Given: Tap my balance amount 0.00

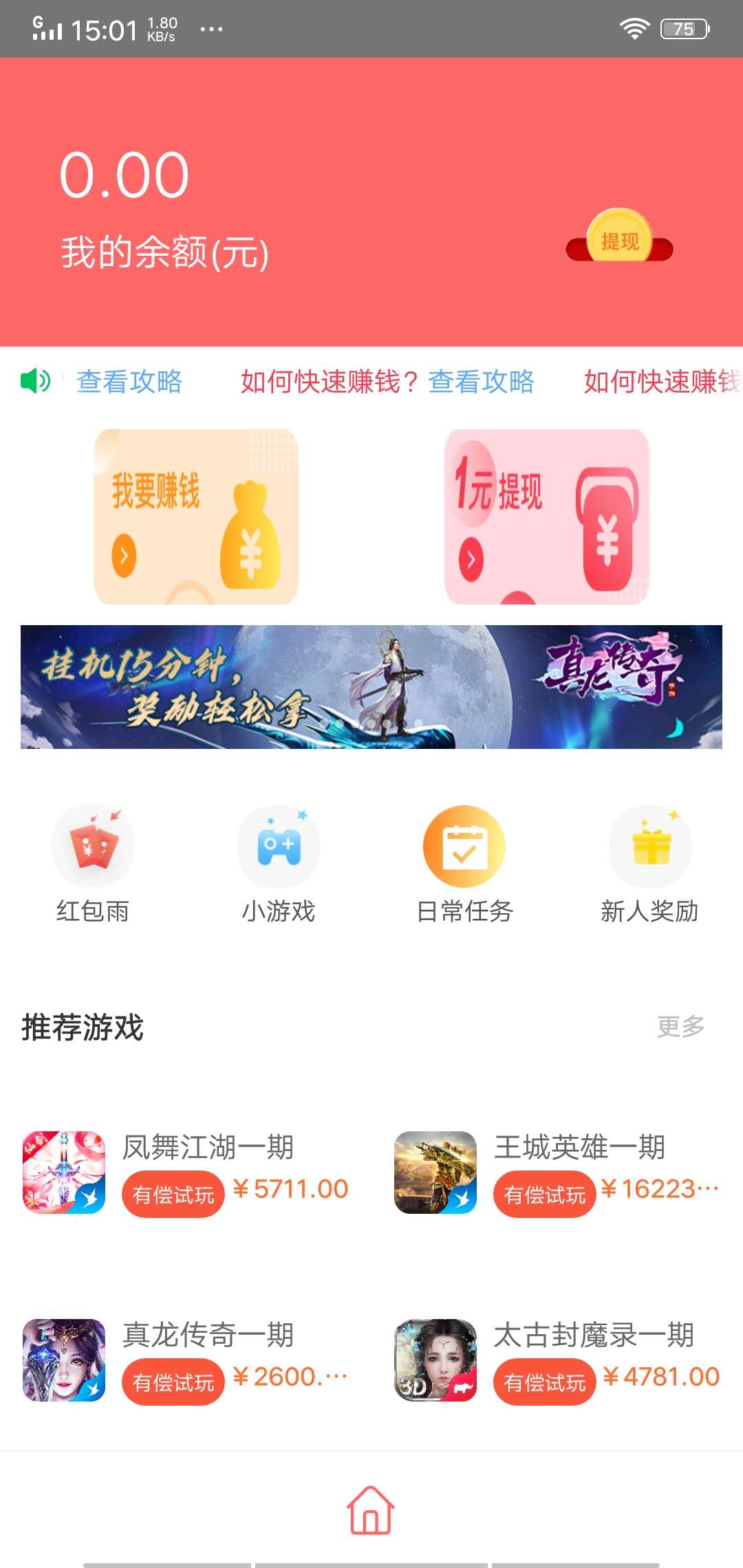Looking at the screenshot, I should [122, 174].
